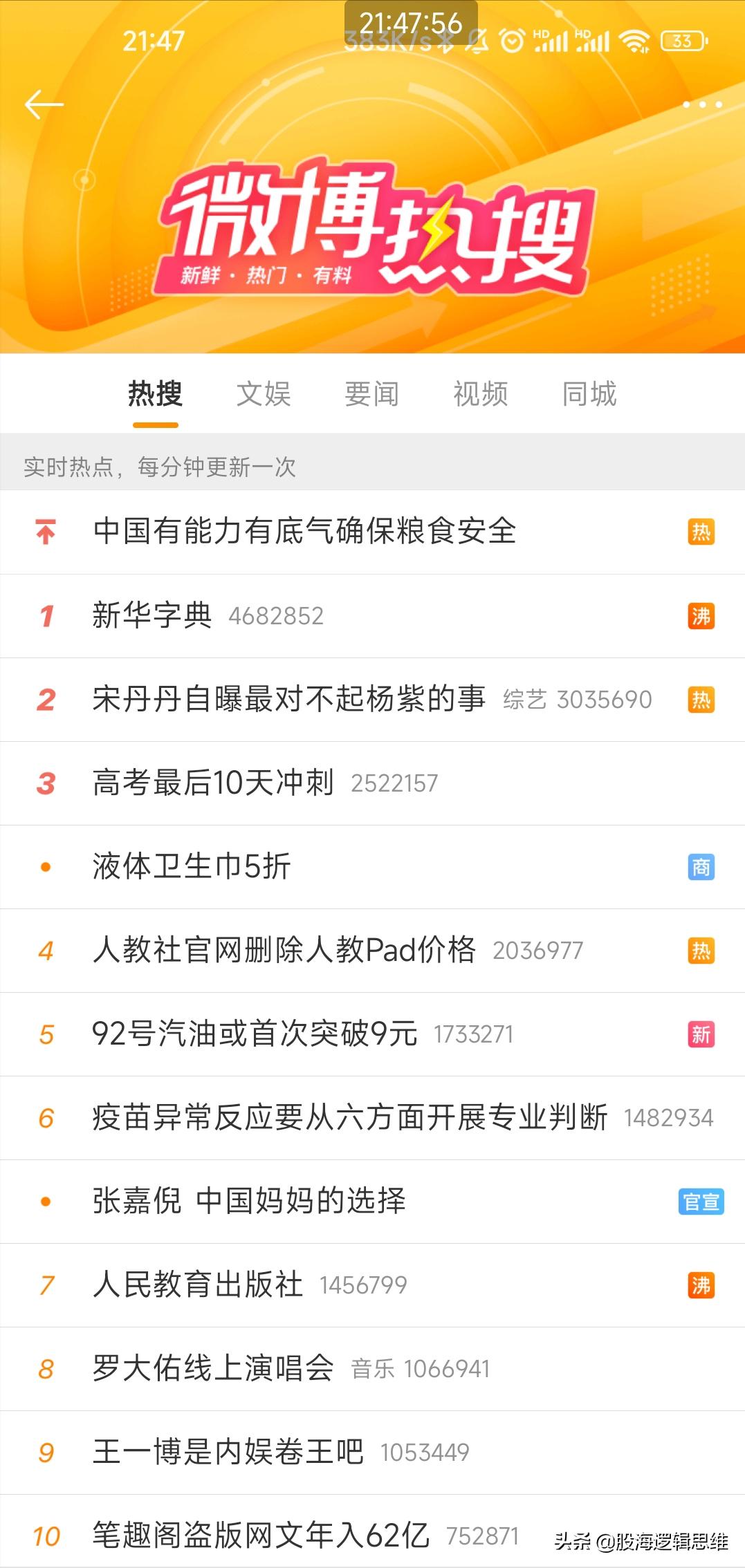Switch to the 视频 tab

[480, 393]
